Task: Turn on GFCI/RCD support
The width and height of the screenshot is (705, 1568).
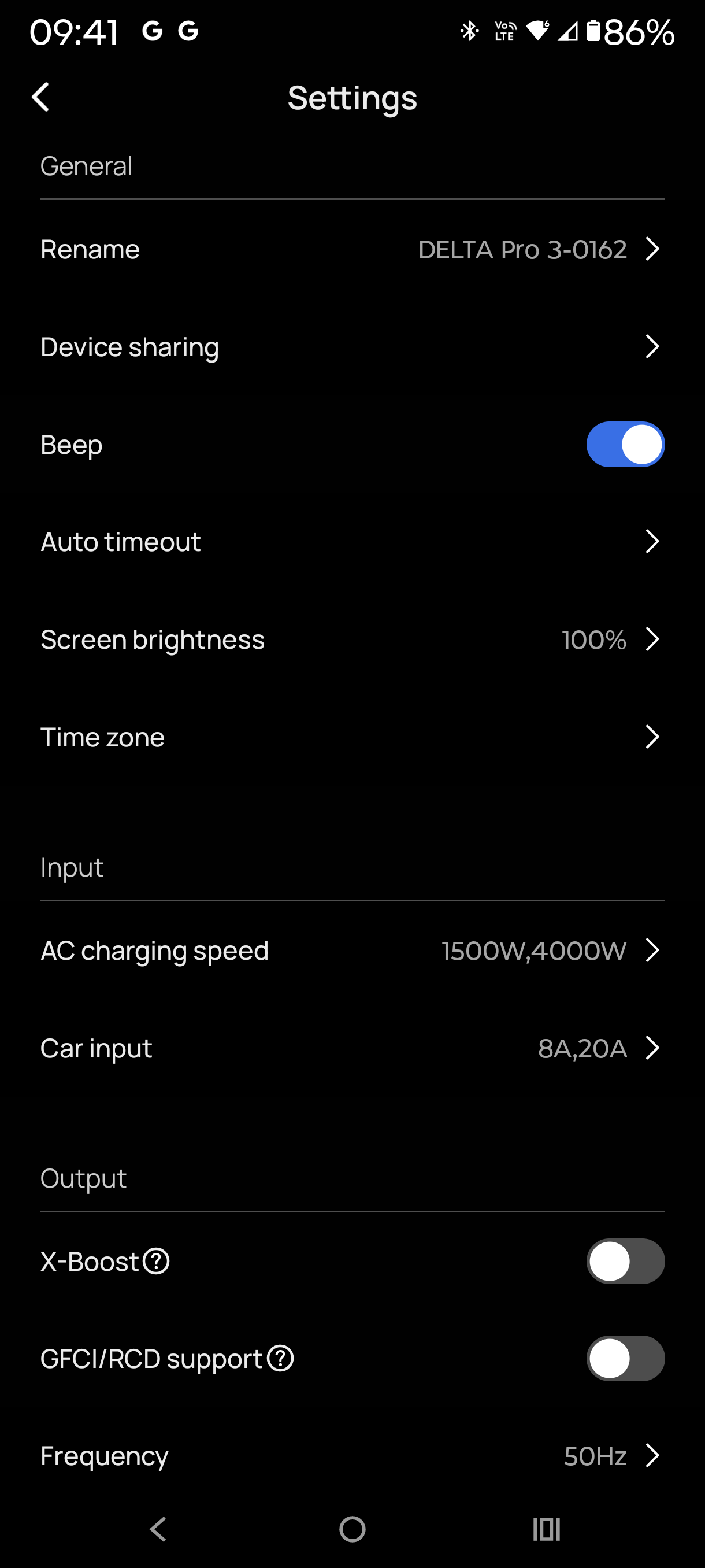Action: tap(625, 1359)
